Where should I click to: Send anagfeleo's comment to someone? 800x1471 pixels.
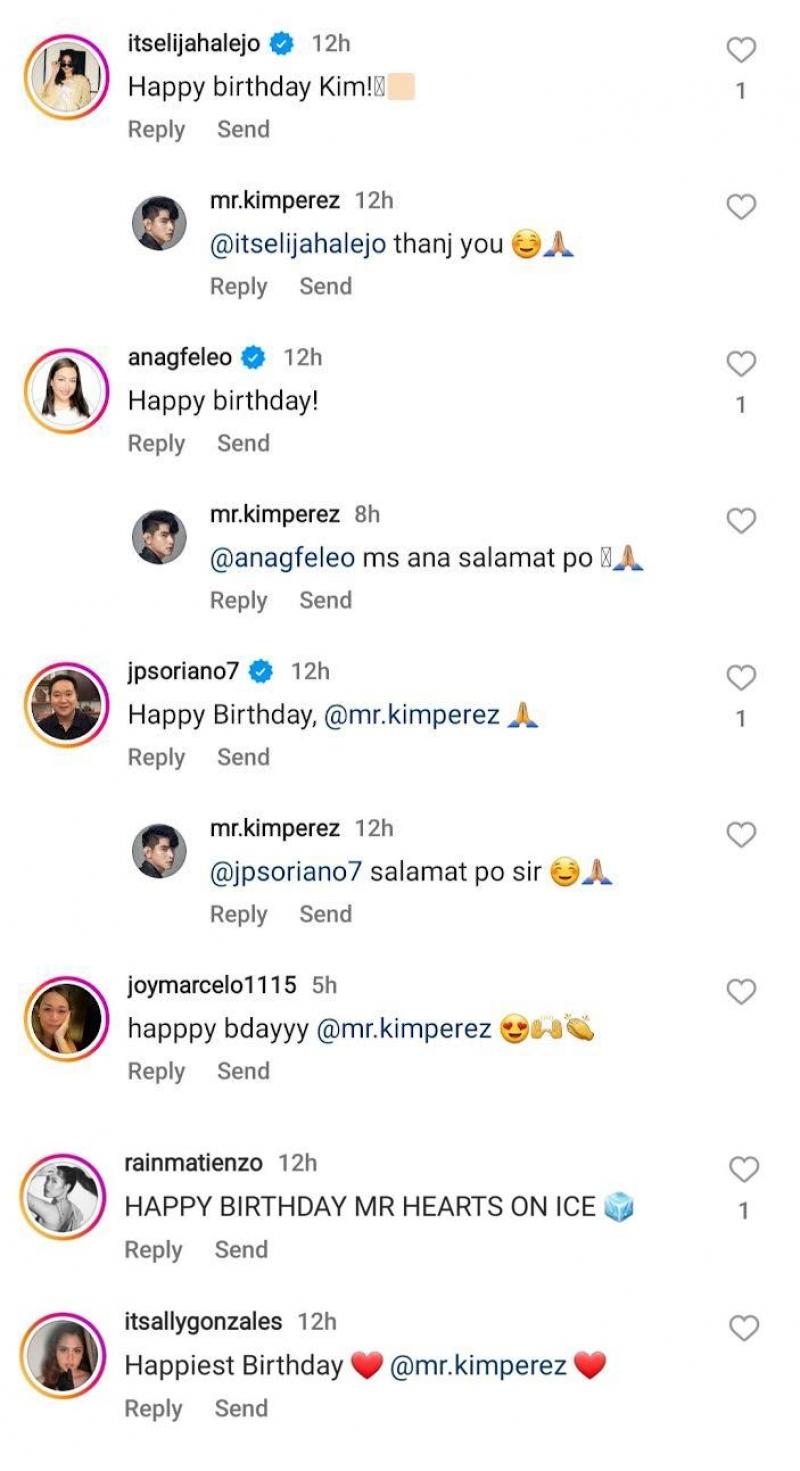pos(243,443)
